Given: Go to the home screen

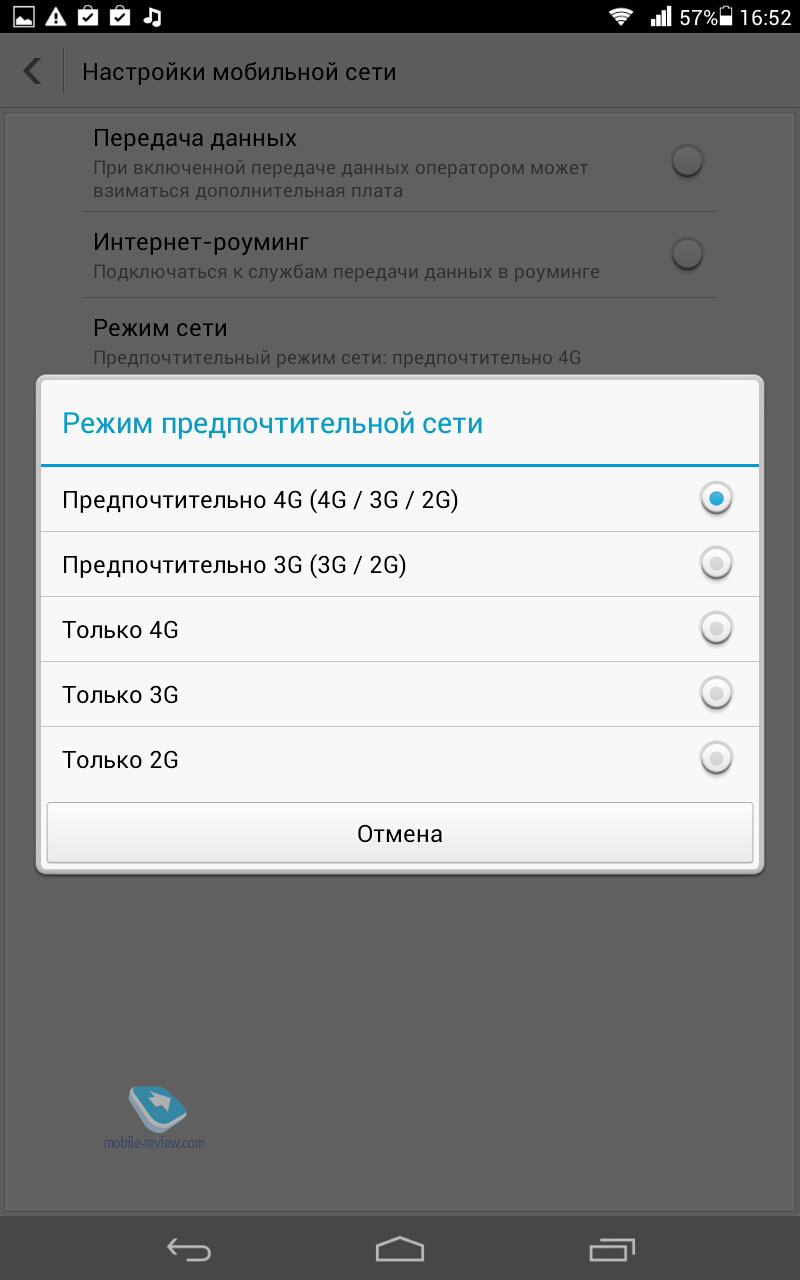Looking at the screenshot, I should (400, 1249).
